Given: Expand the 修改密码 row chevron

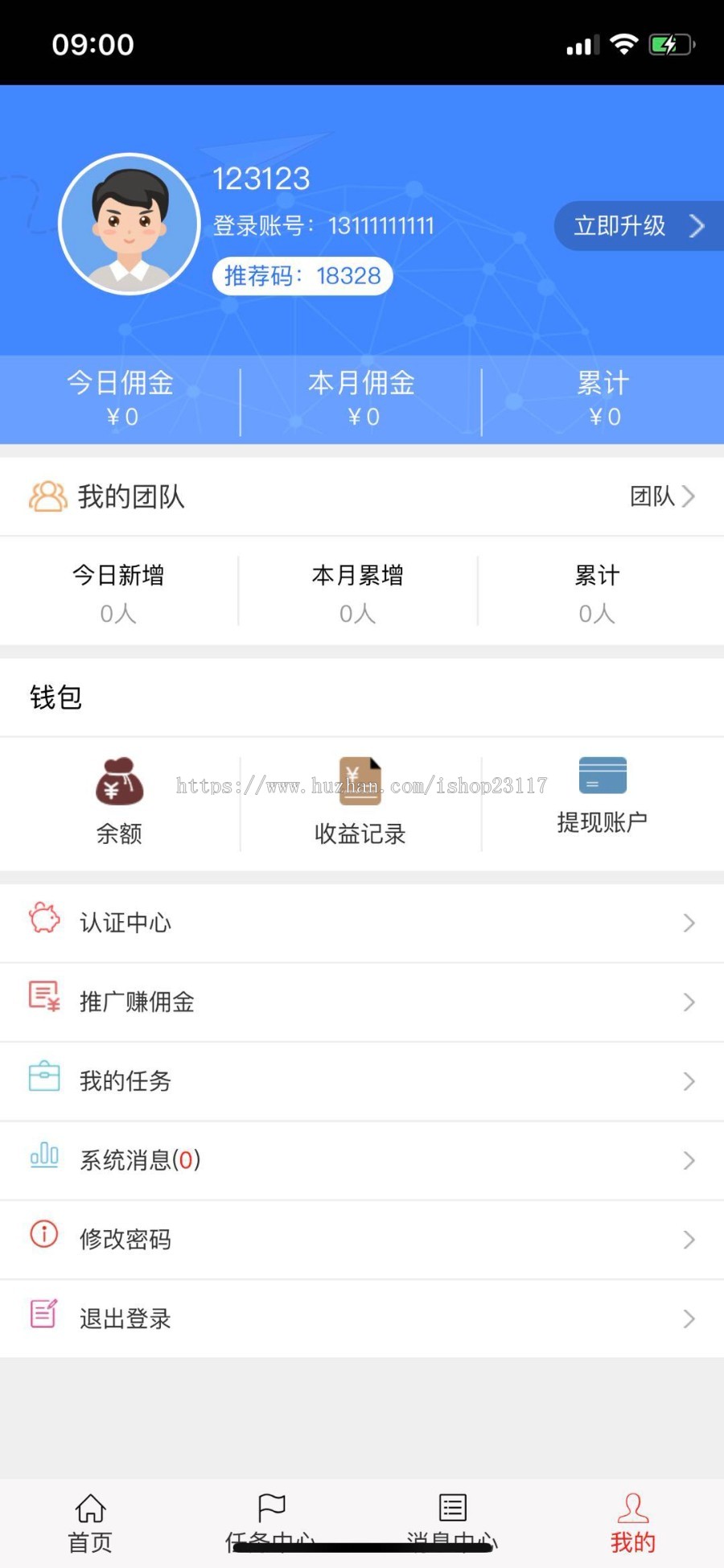Looking at the screenshot, I should [x=688, y=1239].
